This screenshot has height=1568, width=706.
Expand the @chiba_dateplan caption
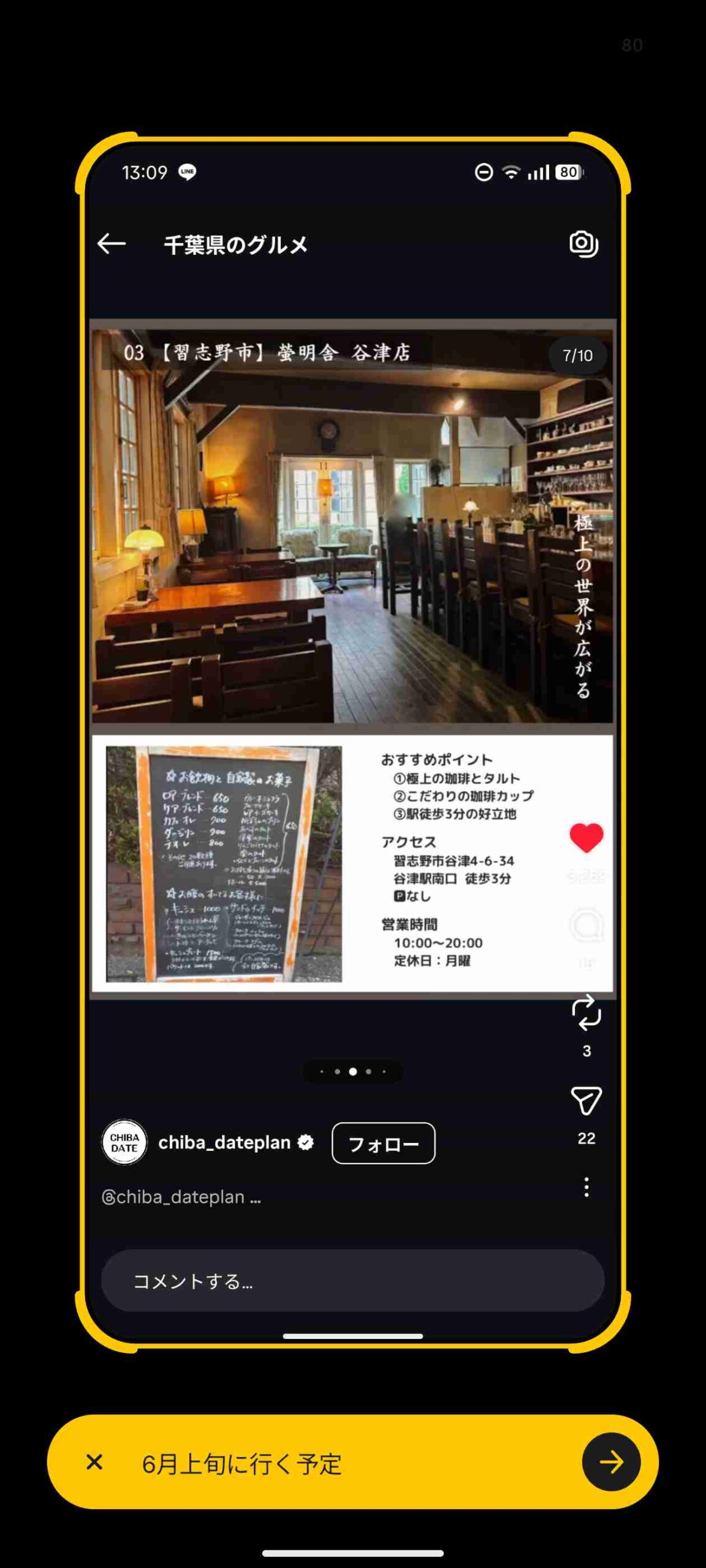click(x=181, y=1197)
